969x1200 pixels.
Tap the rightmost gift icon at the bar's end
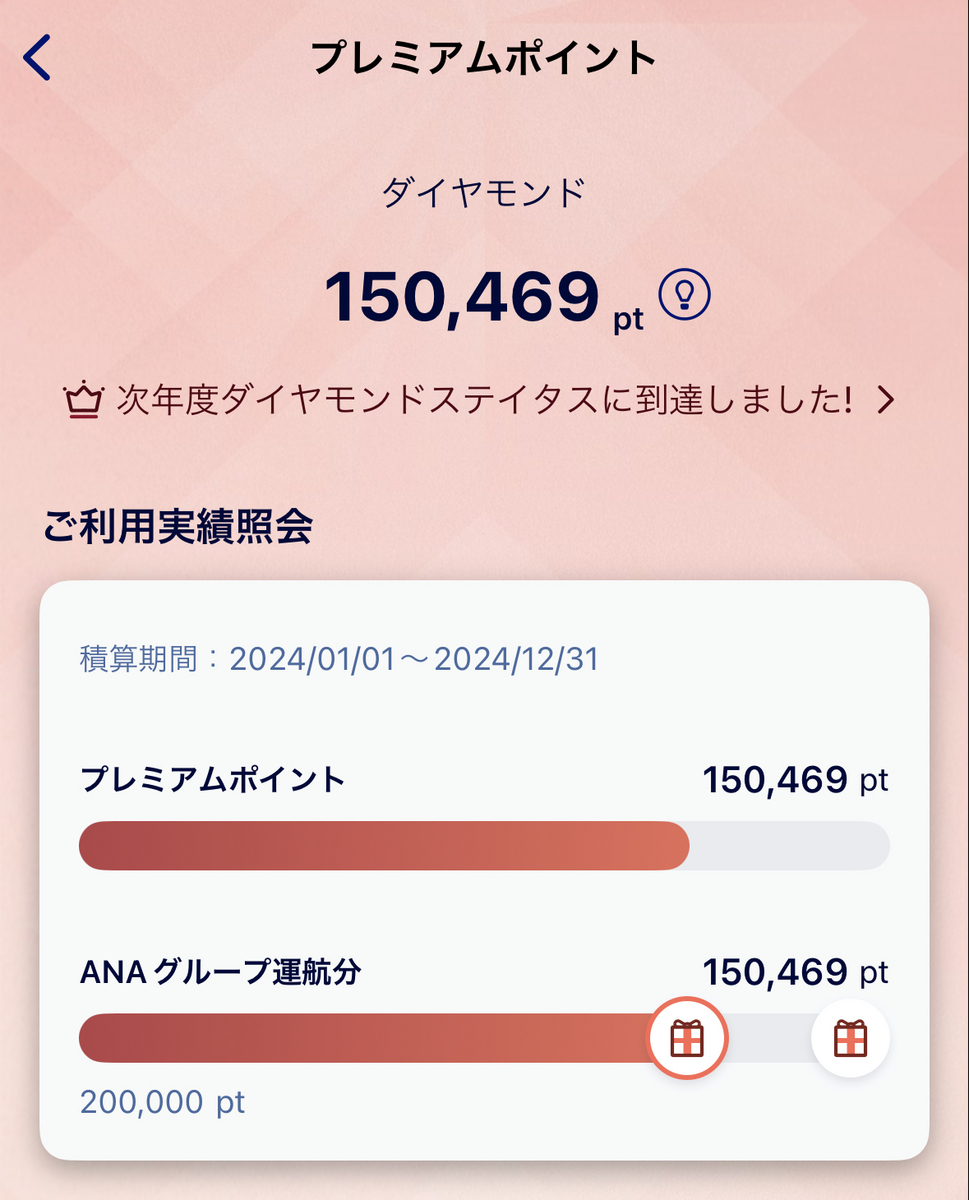tap(849, 1038)
